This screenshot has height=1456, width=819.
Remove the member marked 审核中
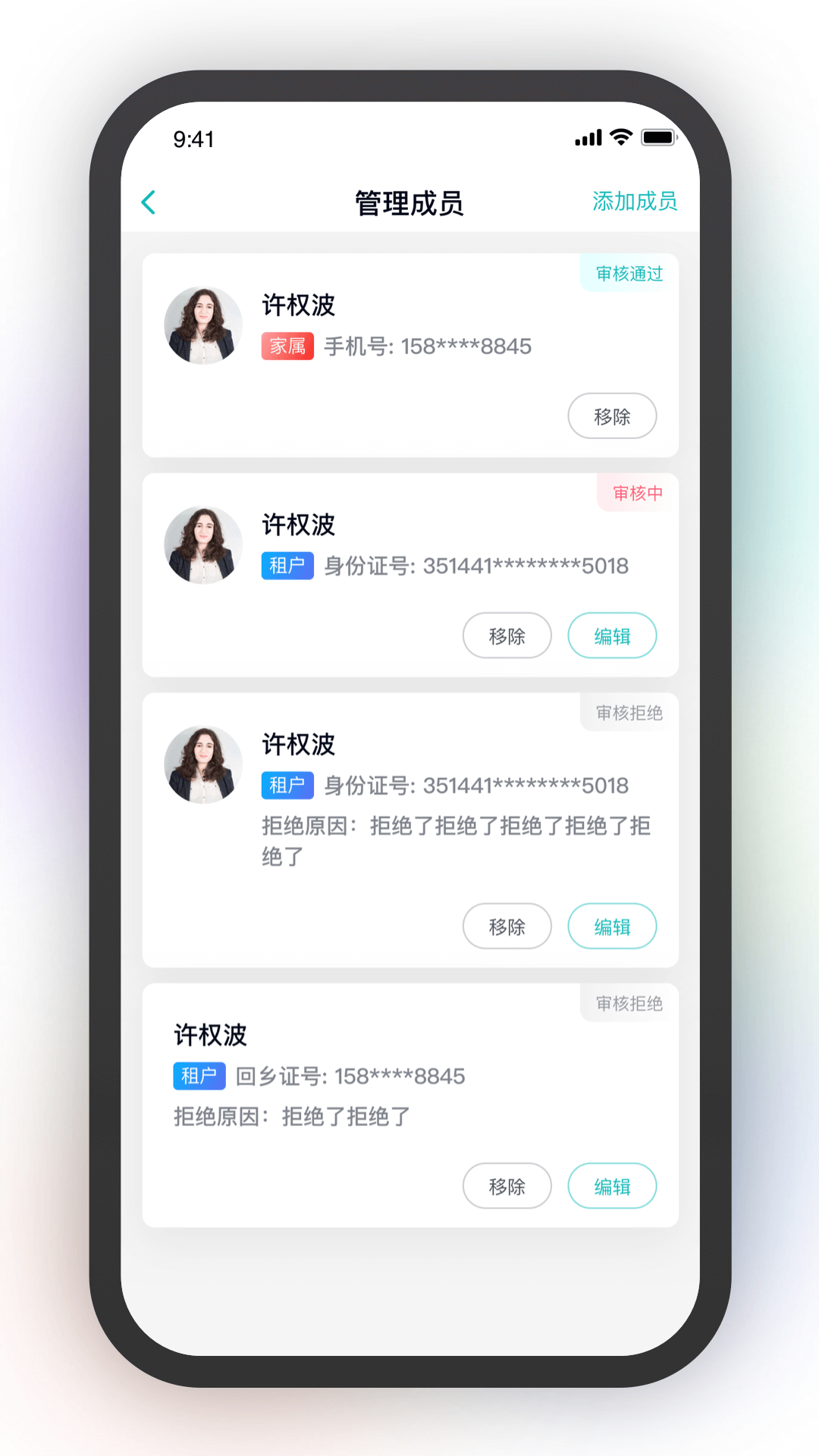point(507,636)
